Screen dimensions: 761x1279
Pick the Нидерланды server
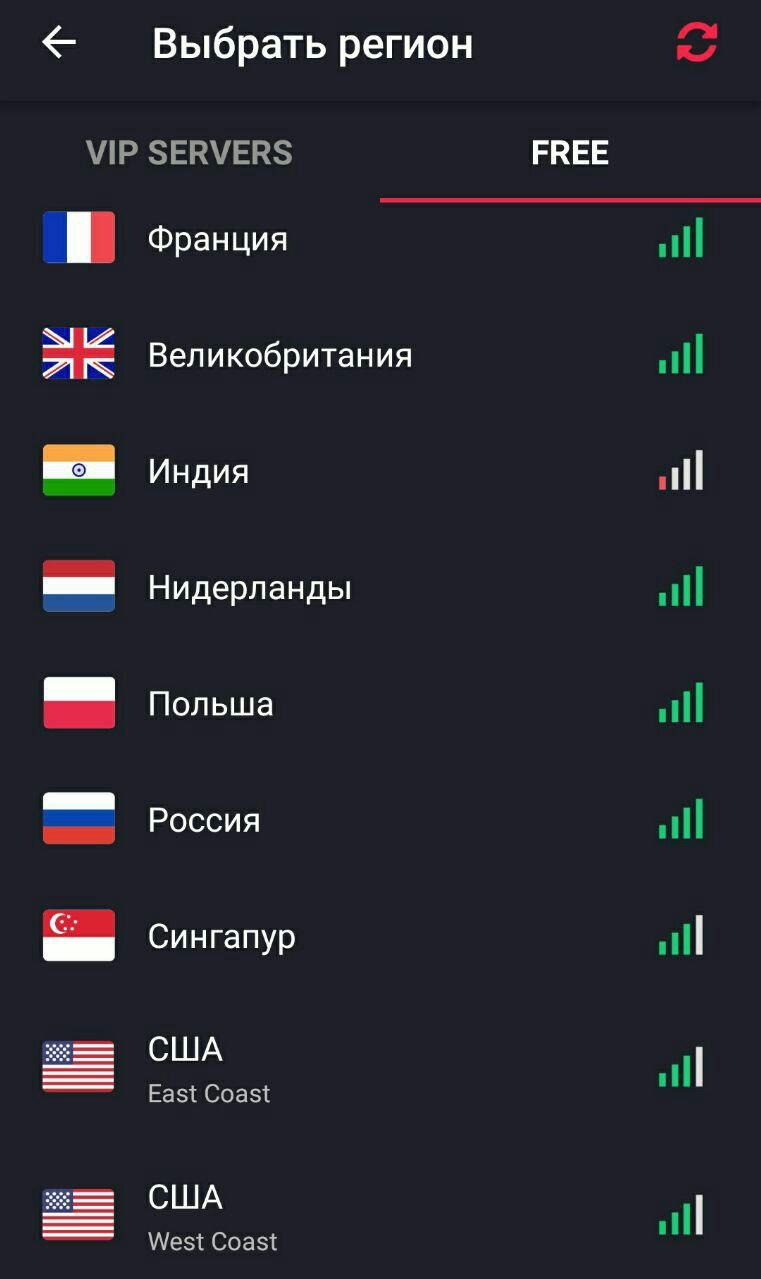pyautogui.click(x=250, y=587)
